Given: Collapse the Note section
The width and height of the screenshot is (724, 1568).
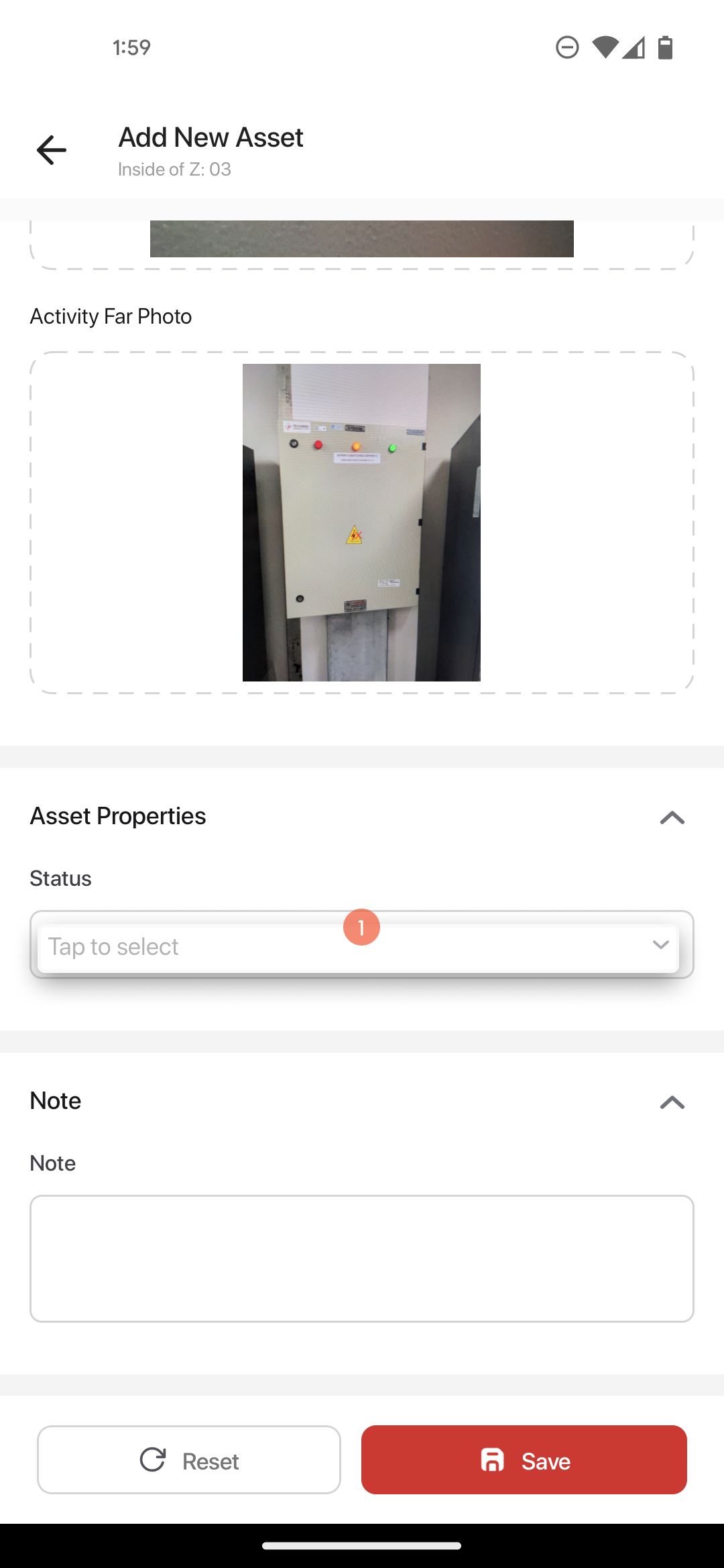Looking at the screenshot, I should coord(672,1102).
